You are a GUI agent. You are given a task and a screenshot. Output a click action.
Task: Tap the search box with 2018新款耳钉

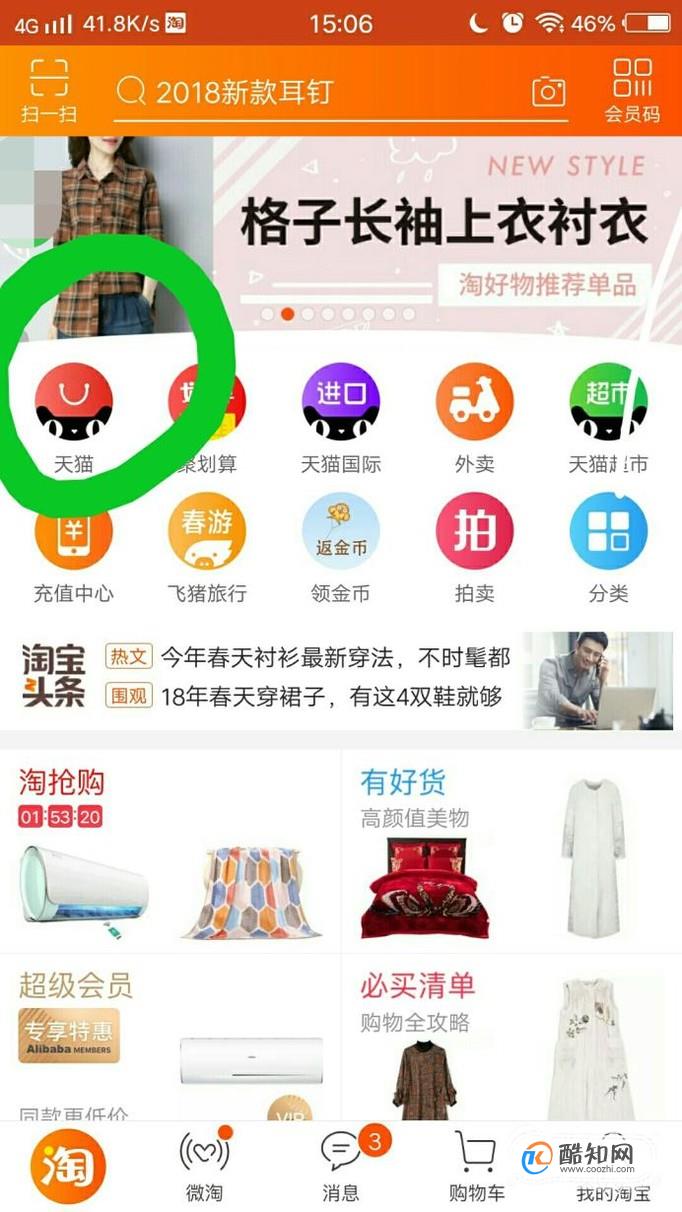[320, 93]
